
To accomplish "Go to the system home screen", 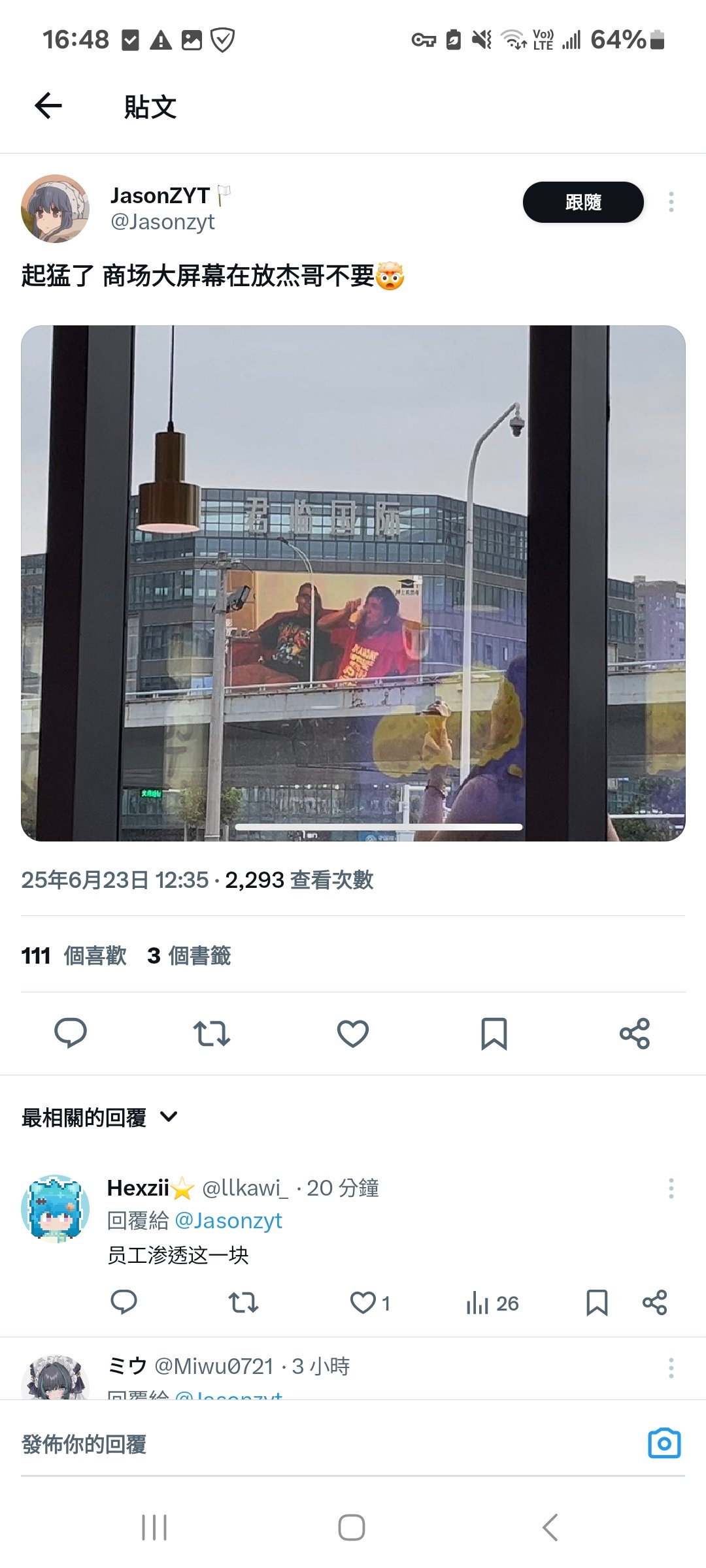I will point(352,1527).
